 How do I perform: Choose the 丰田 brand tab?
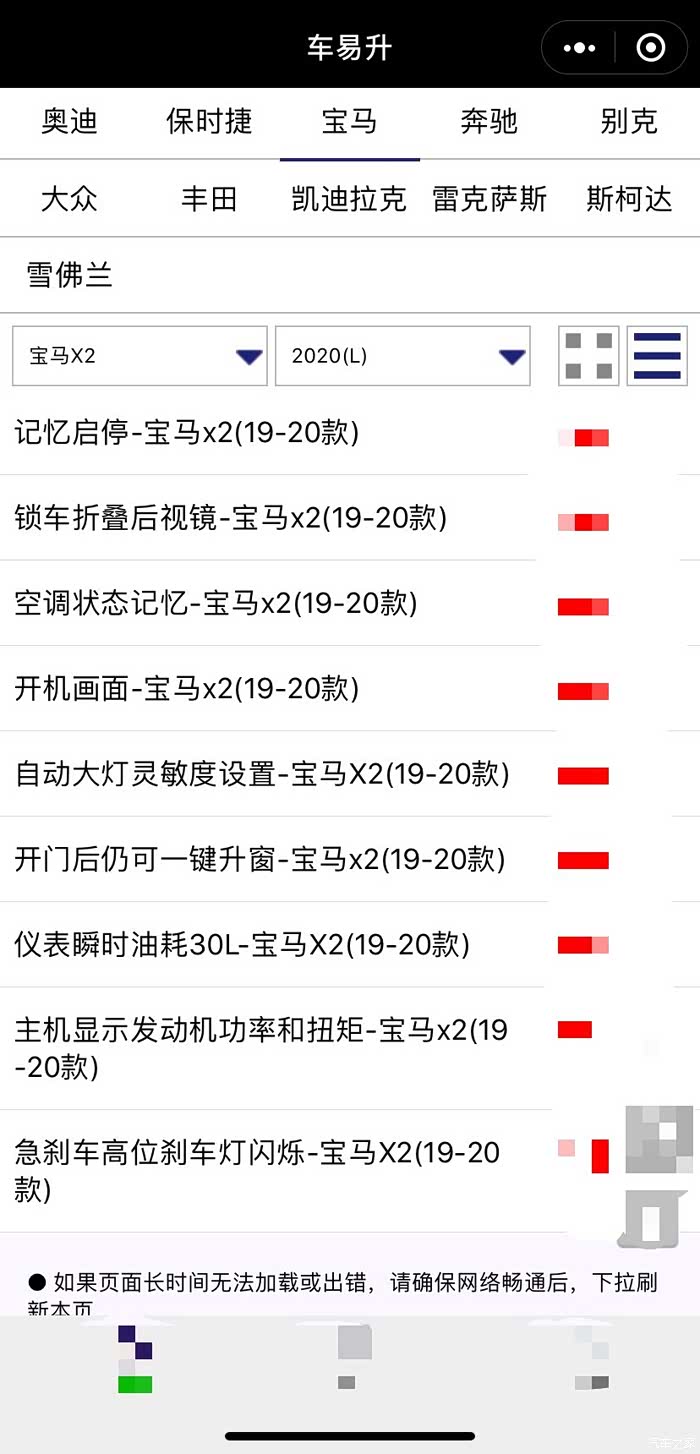(210, 199)
